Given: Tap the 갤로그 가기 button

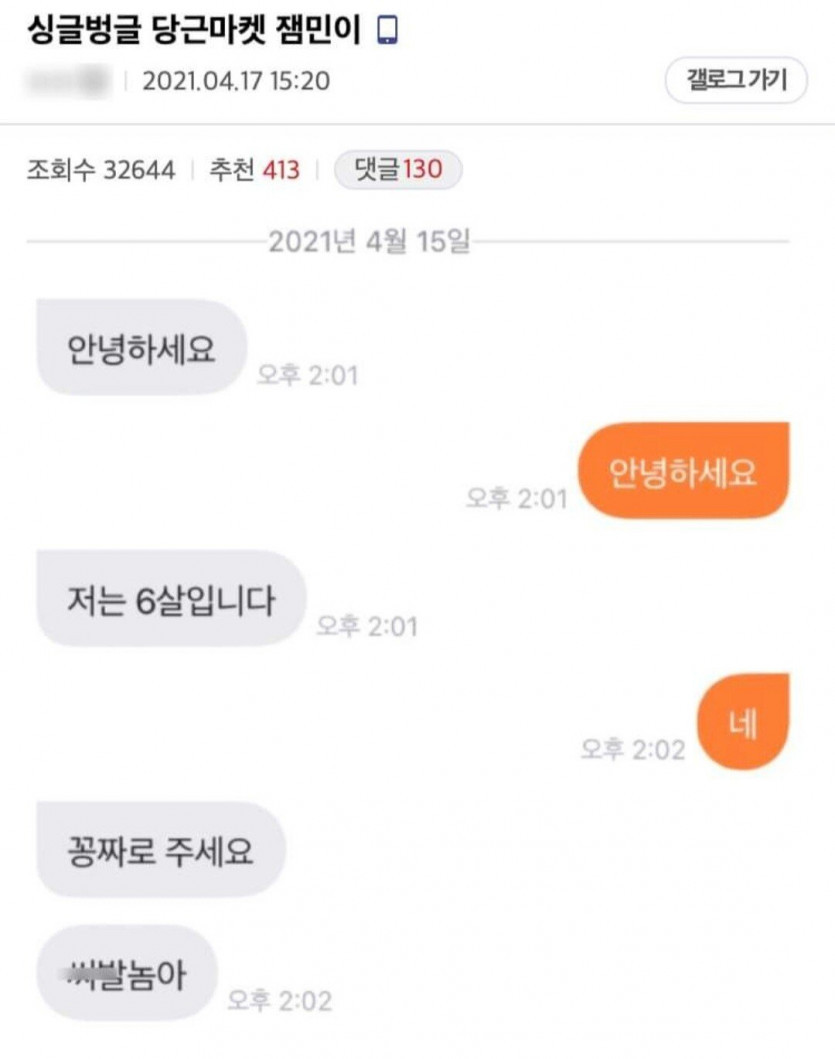Looking at the screenshot, I should tap(736, 81).
